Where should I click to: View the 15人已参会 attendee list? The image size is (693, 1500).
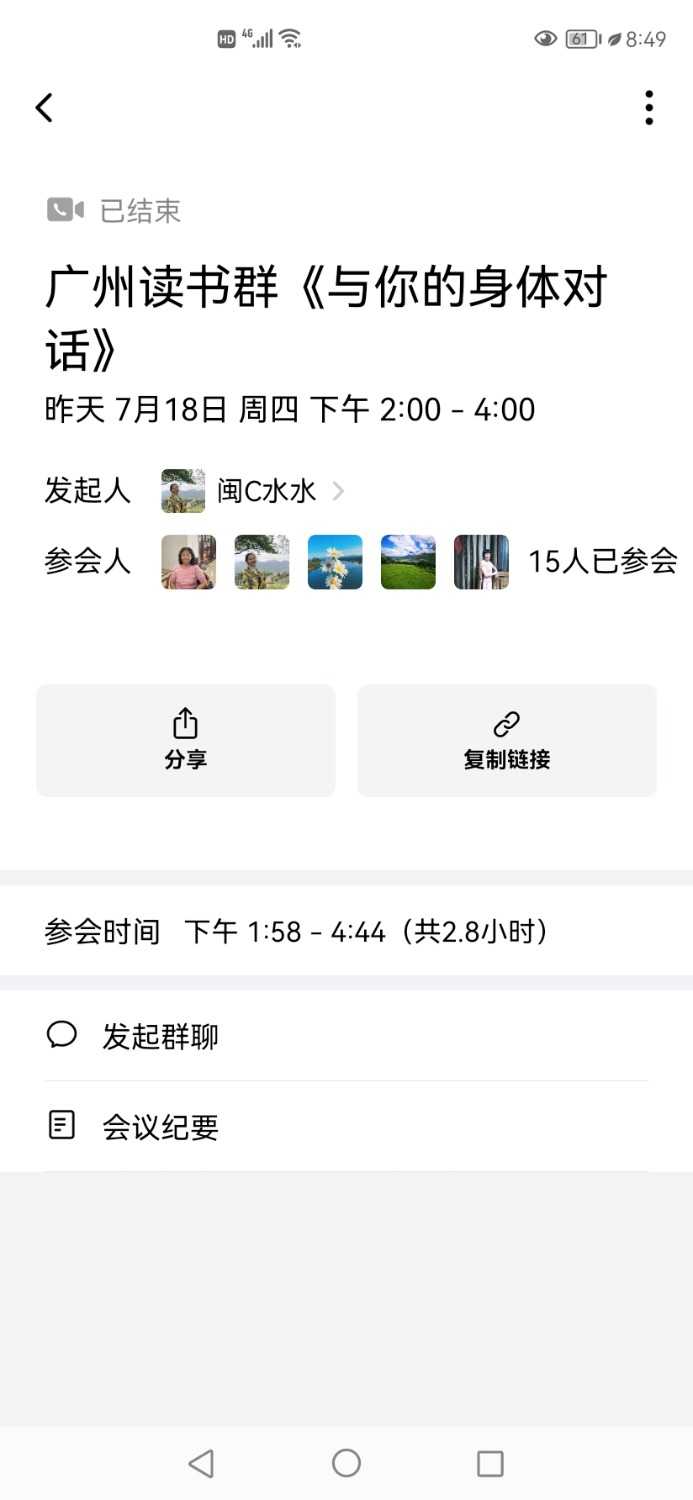[602, 562]
